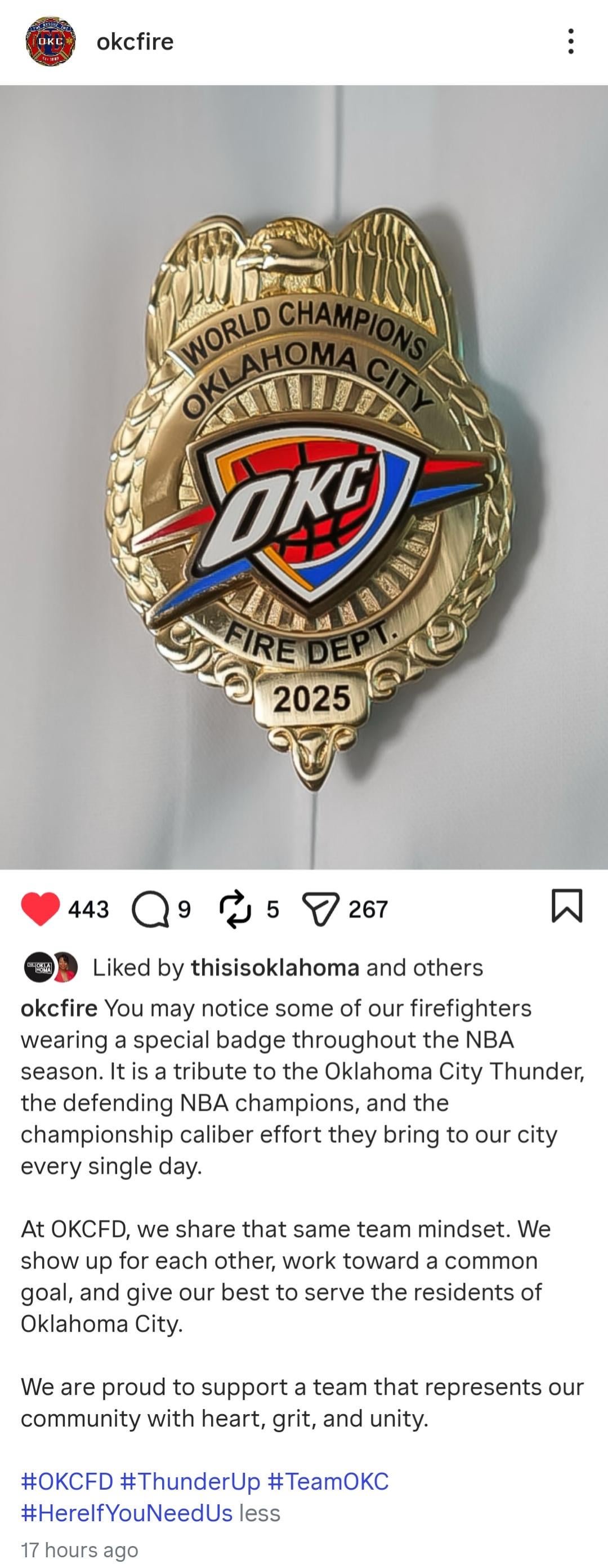Repost this badge post
608x1568 pixels.
click(x=235, y=909)
